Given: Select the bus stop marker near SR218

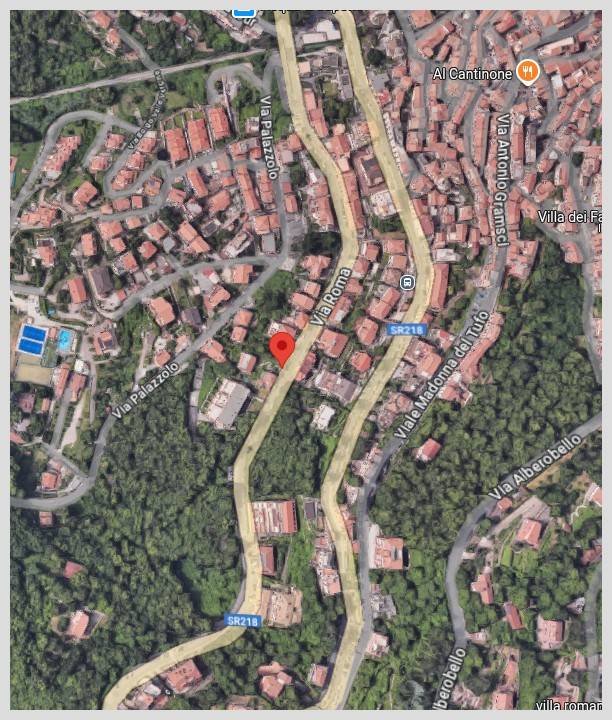Looking at the screenshot, I should (407, 283).
